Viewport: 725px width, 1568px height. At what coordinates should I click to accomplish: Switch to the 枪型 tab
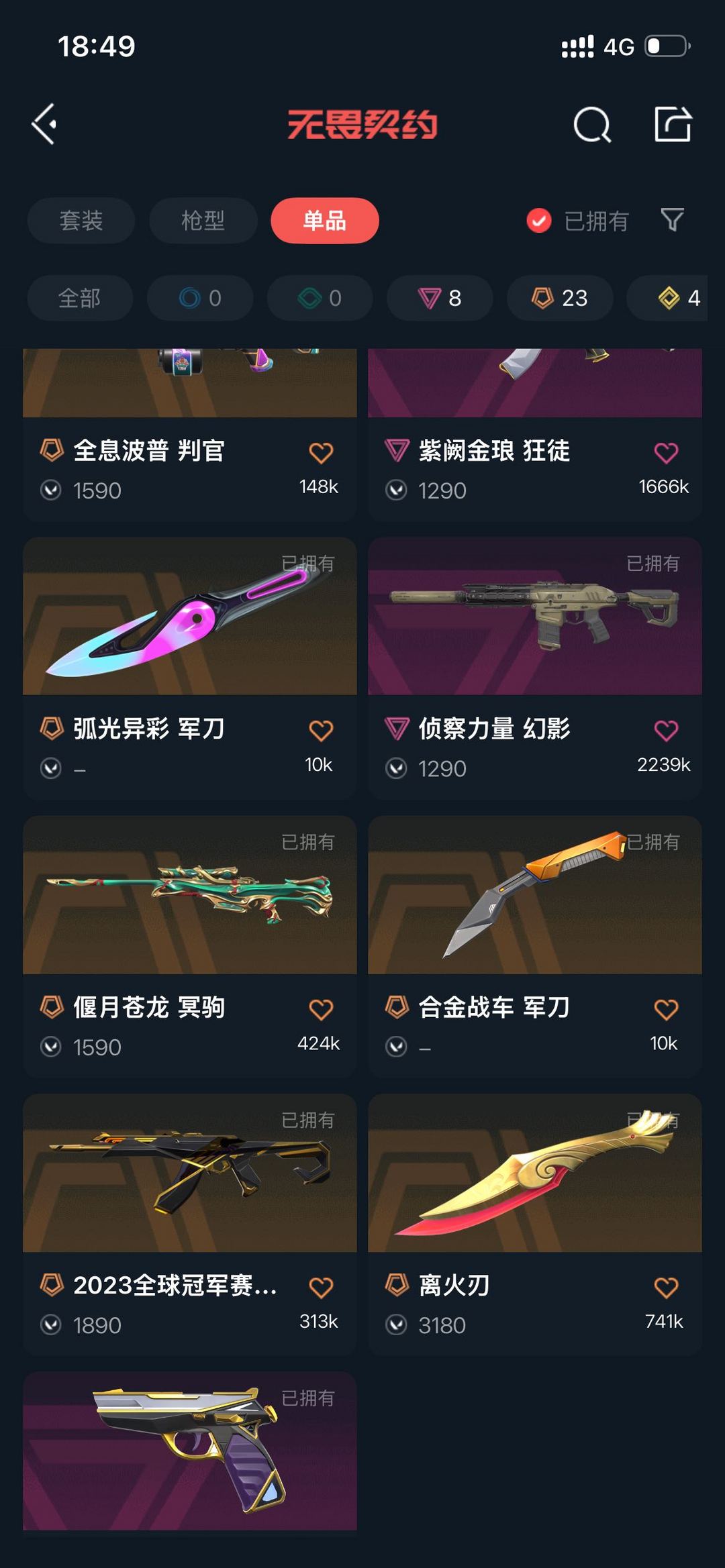point(203,221)
